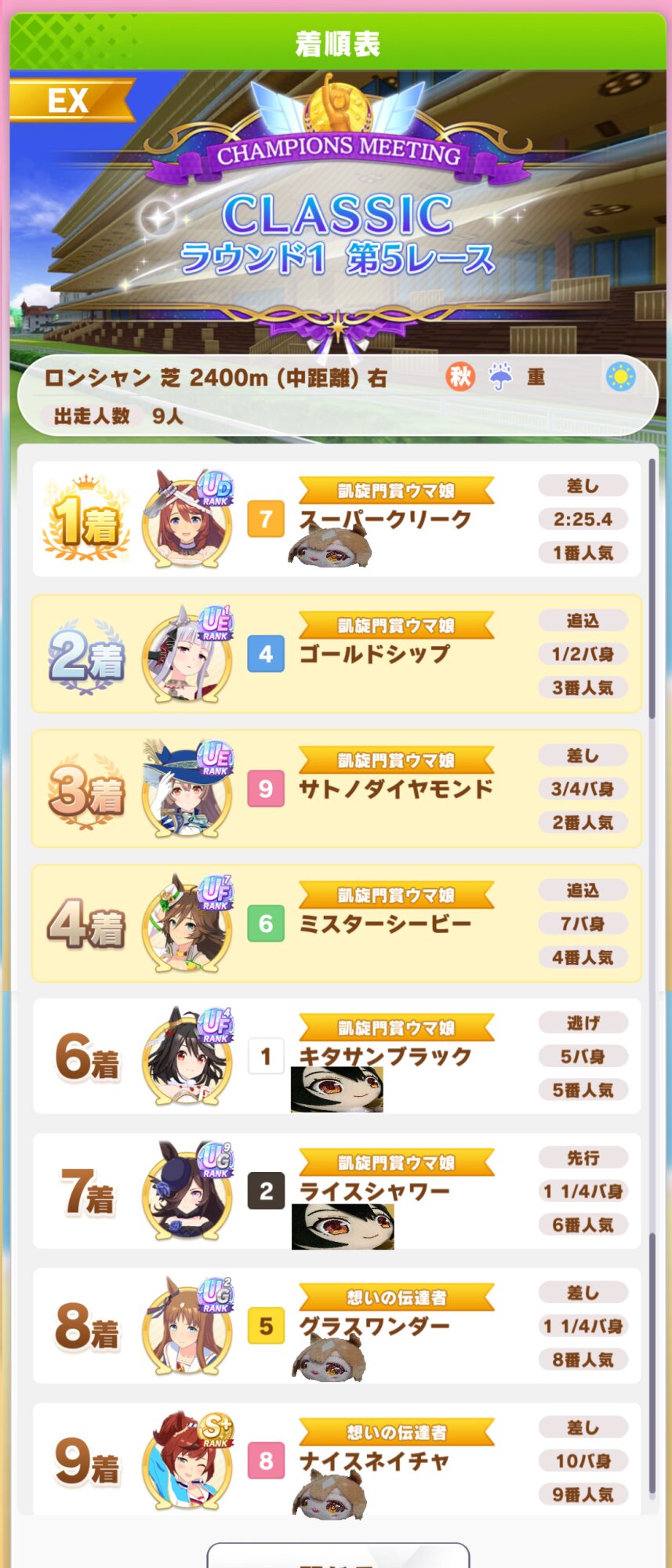Select the サトノダイヤモンド third-place row
This screenshot has height=1568, width=672.
coord(337,789)
